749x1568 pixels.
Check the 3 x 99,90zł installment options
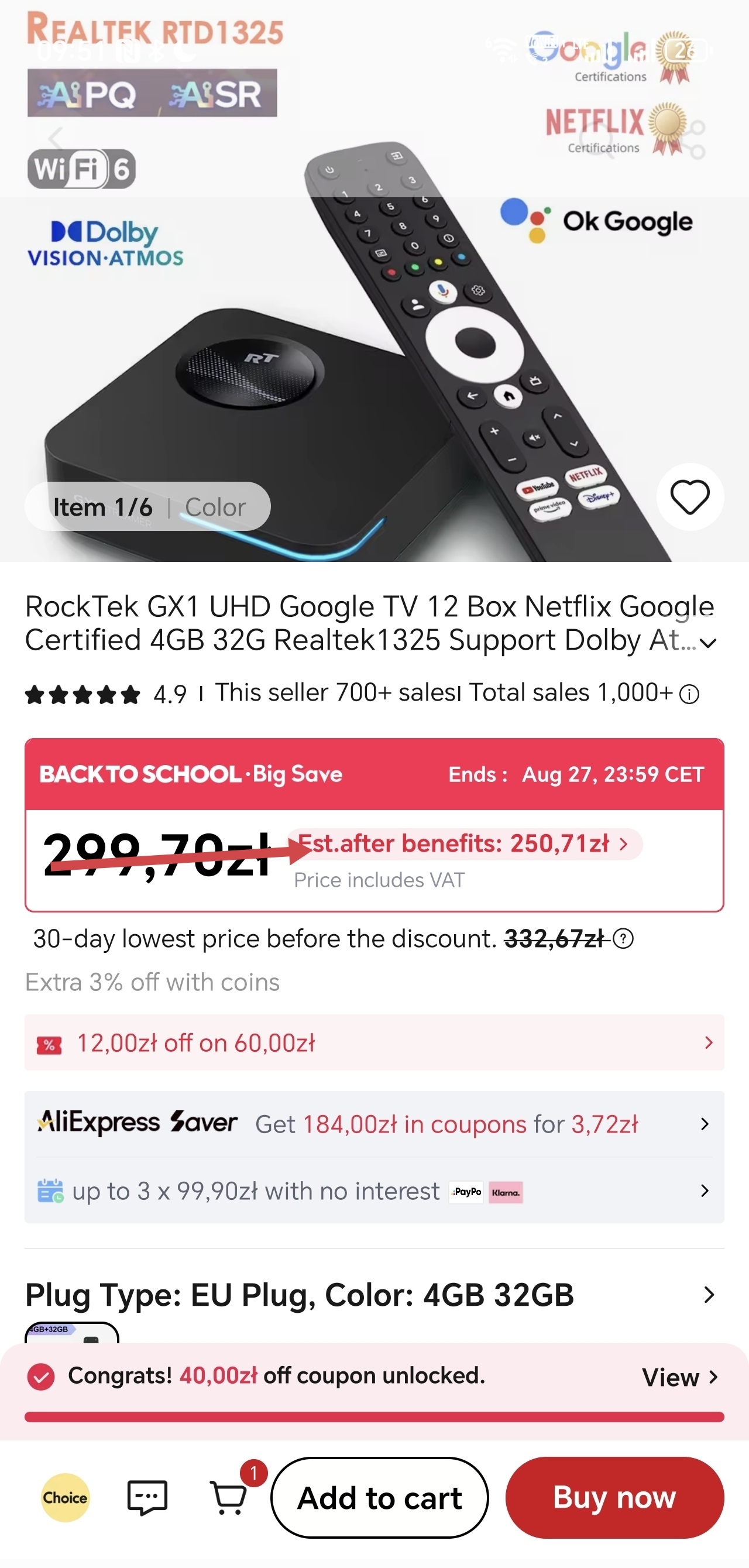[x=373, y=1190]
